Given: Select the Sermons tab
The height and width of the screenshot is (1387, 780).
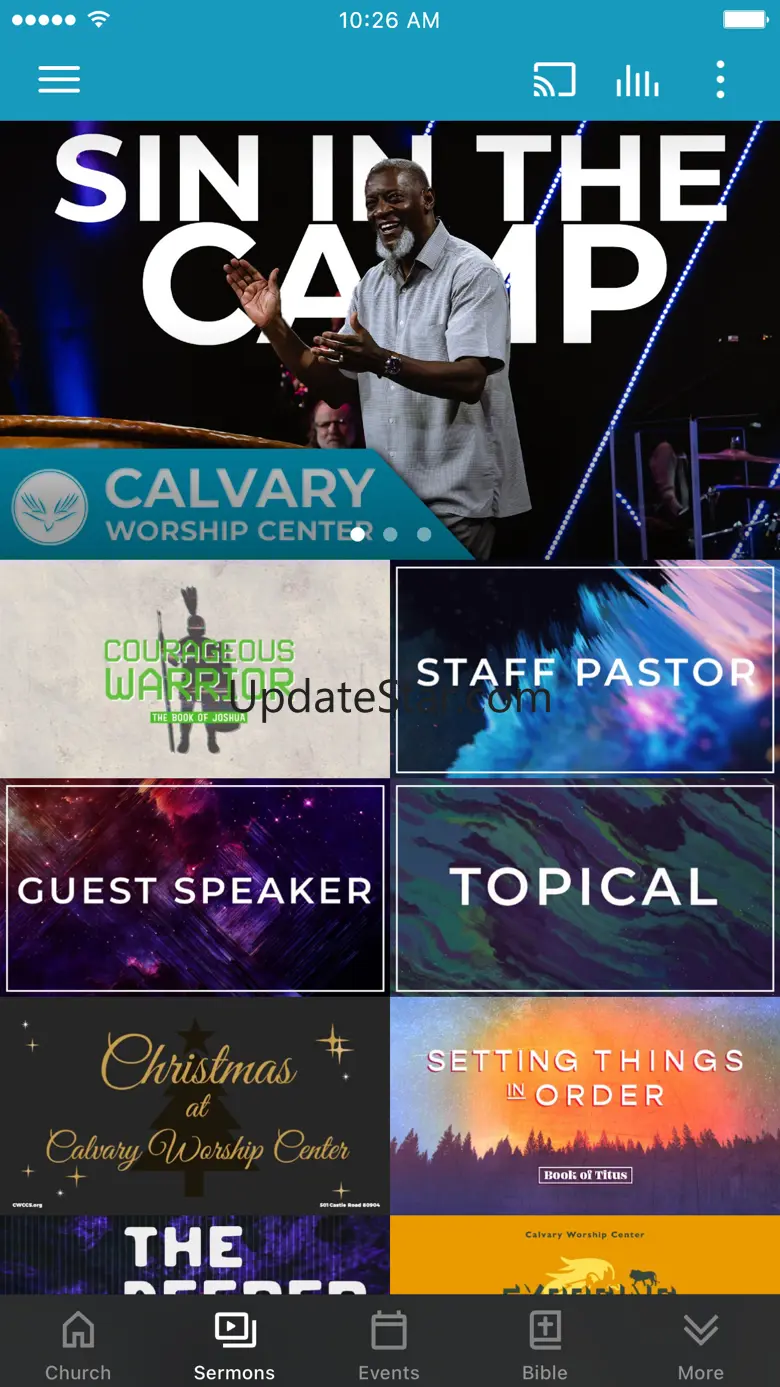Looking at the screenshot, I should [234, 1345].
